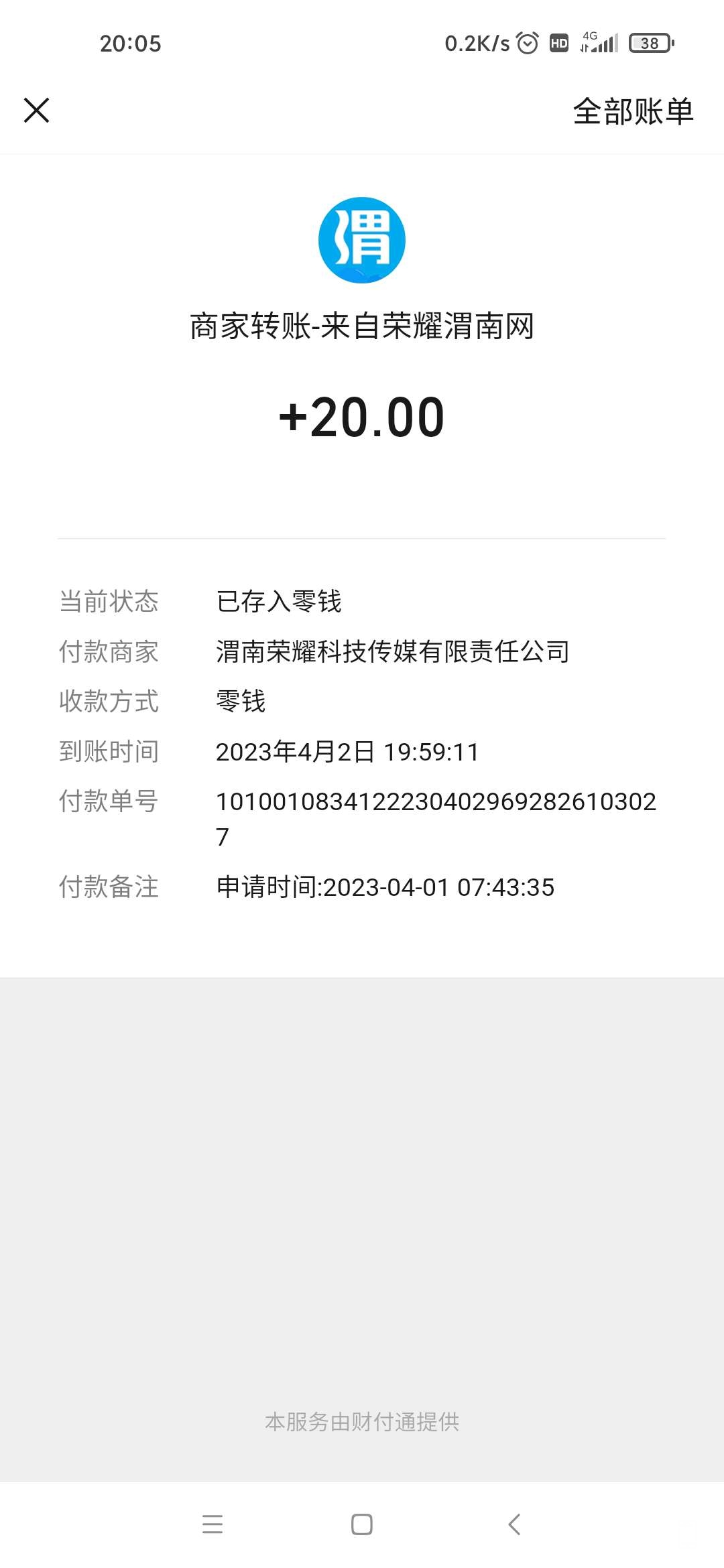Close the transfer detail page
The width and height of the screenshot is (724, 1568).
pyautogui.click(x=36, y=111)
